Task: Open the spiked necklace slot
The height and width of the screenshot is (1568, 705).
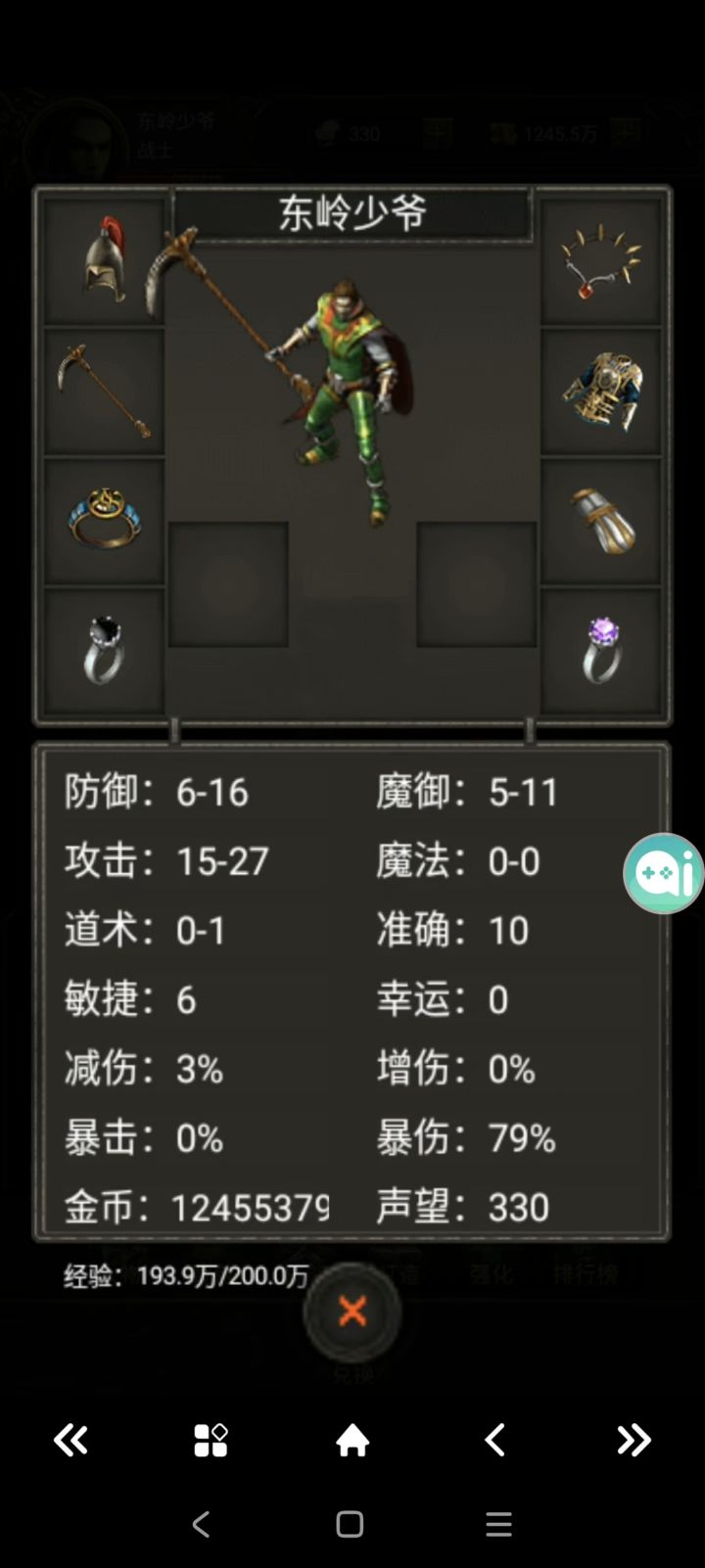Action: tap(601, 261)
